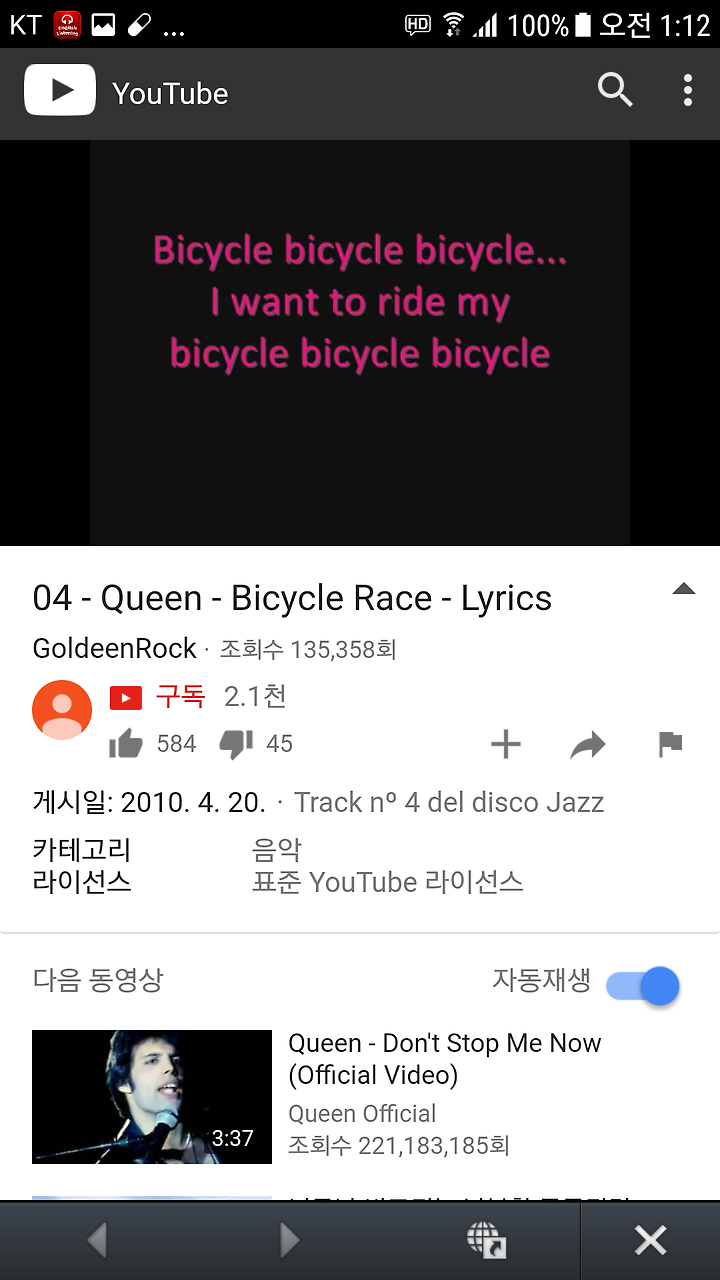
Task: Tap the lyrics video player
Action: pyautogui.click(x=360, y=342)
